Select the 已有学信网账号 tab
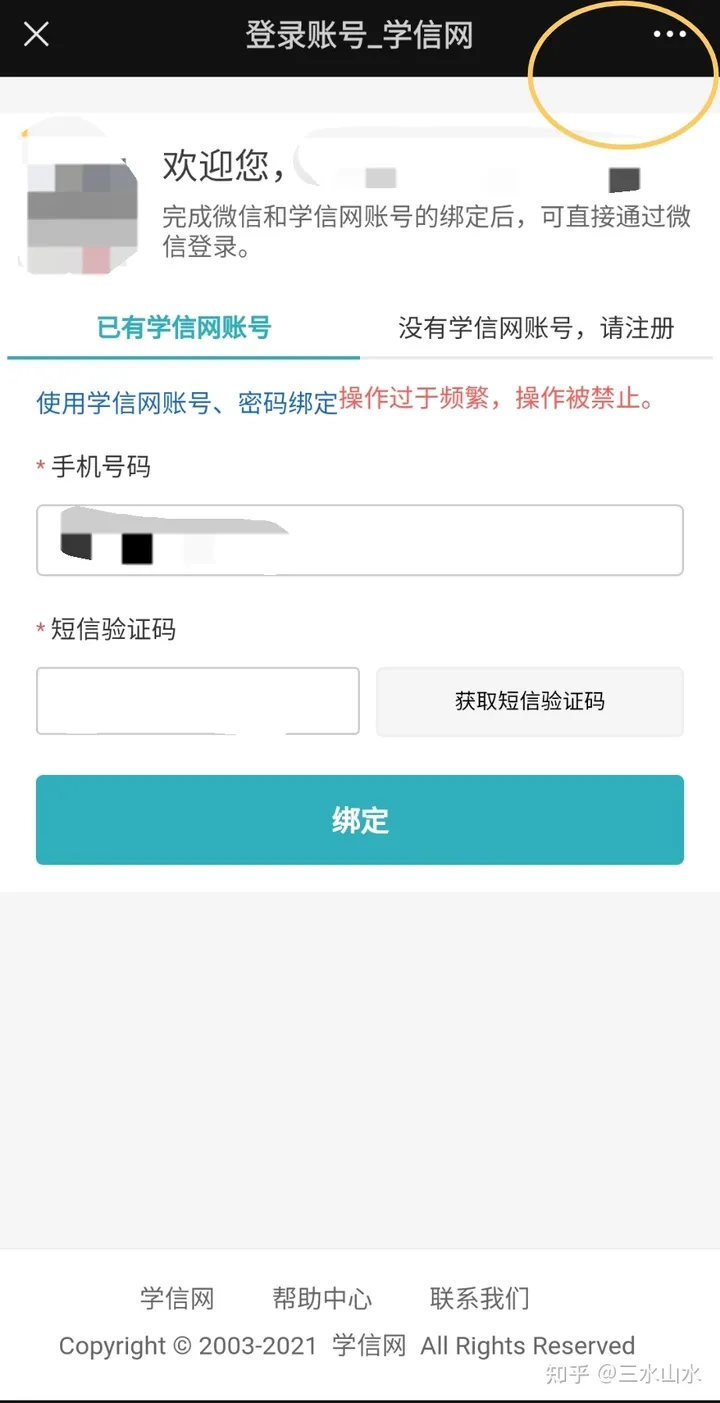 [184, 329]
